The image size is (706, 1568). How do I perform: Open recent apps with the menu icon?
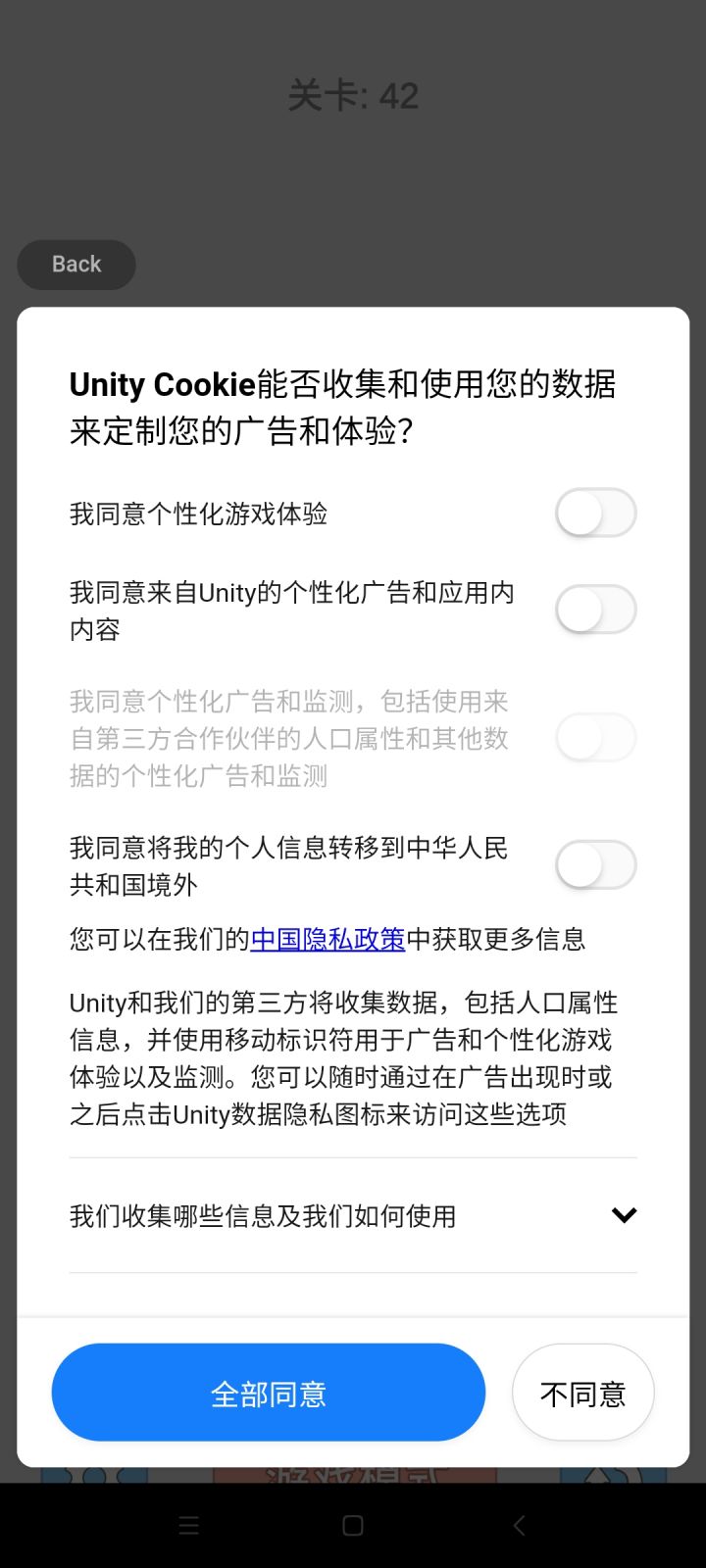point(188,1525)
